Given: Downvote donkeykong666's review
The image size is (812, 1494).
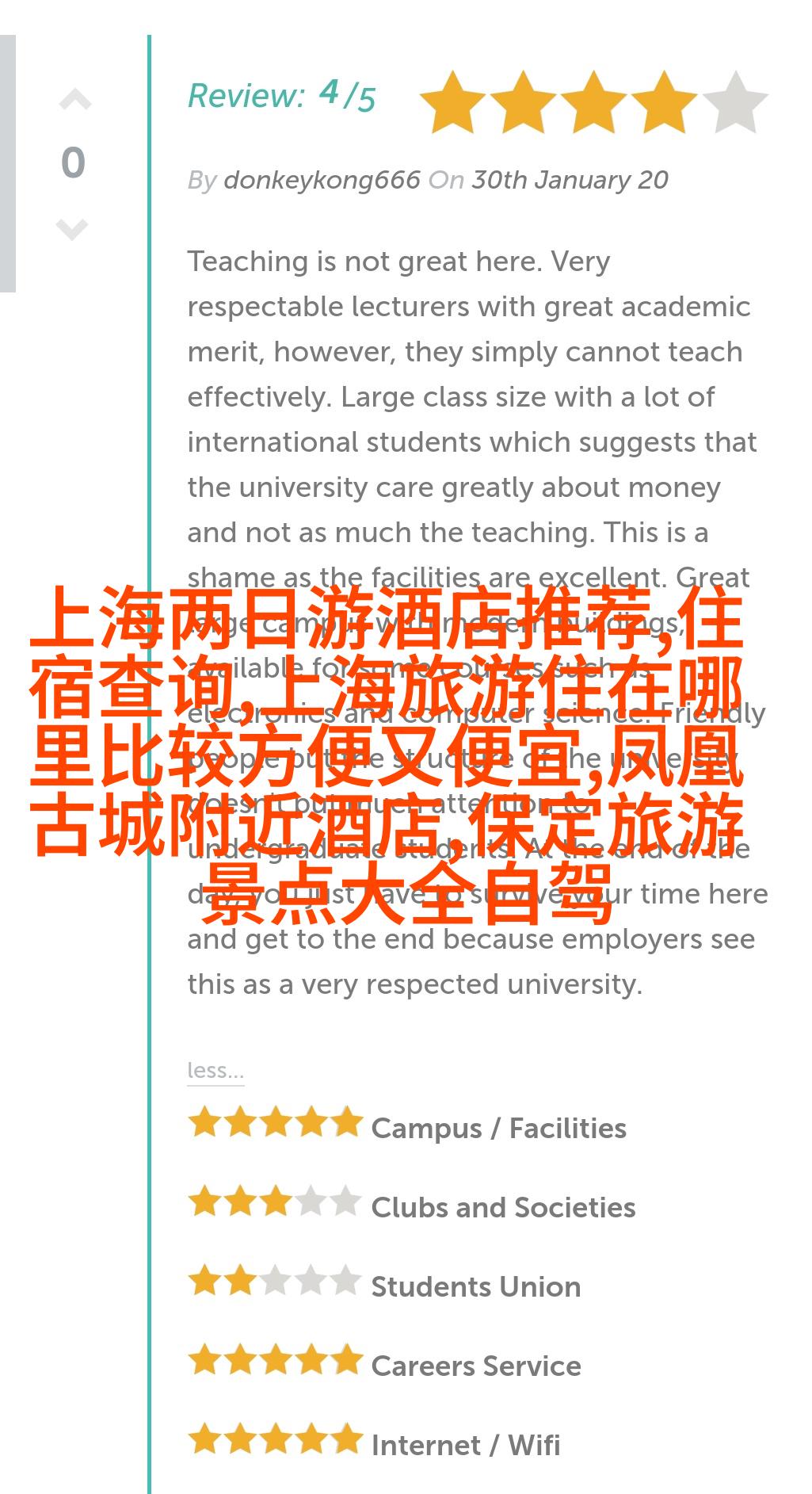Looking at the screenshot, I should coord(72,229).
